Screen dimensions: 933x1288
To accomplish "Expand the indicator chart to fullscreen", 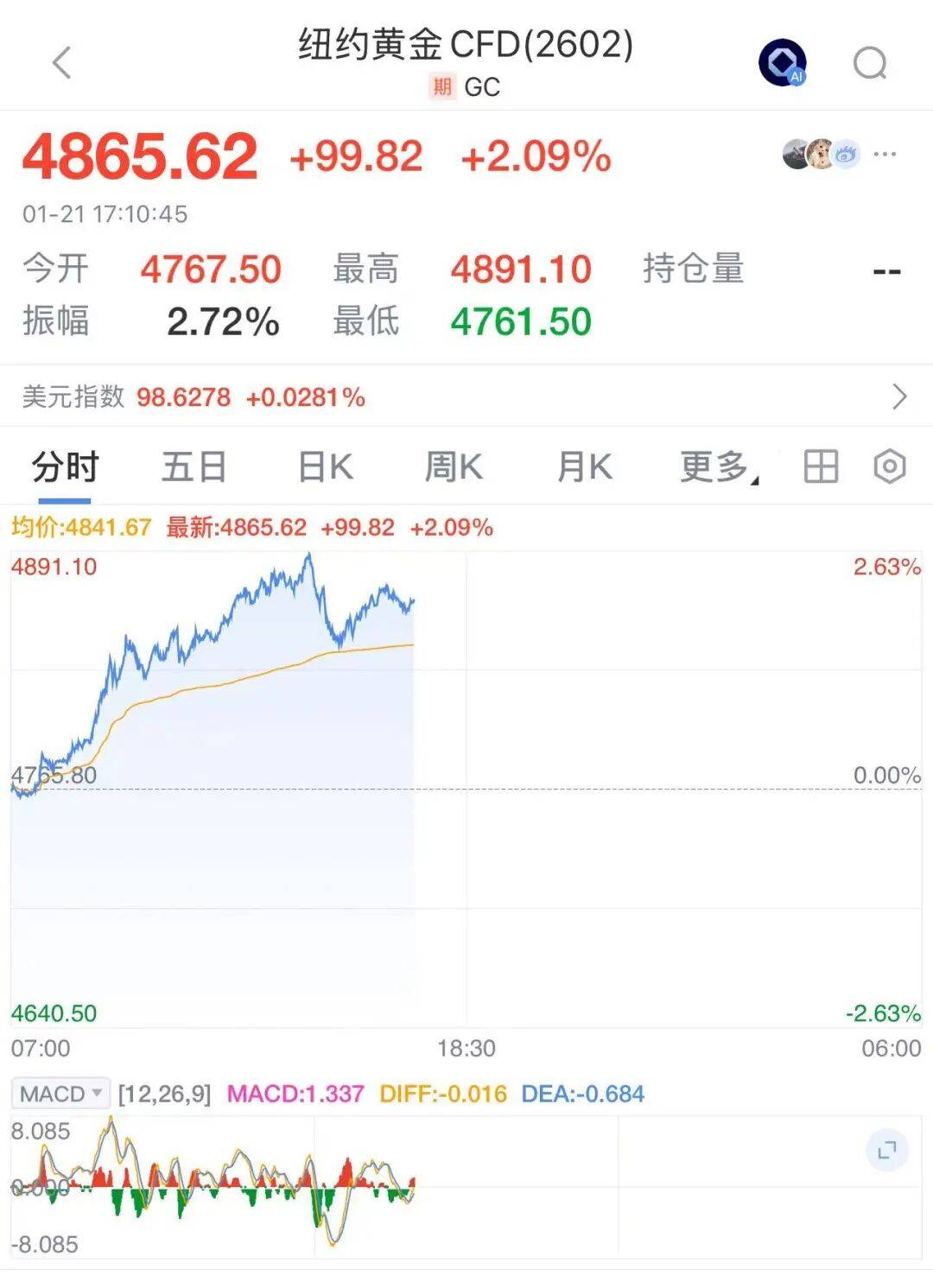I will click(887, 1151).
